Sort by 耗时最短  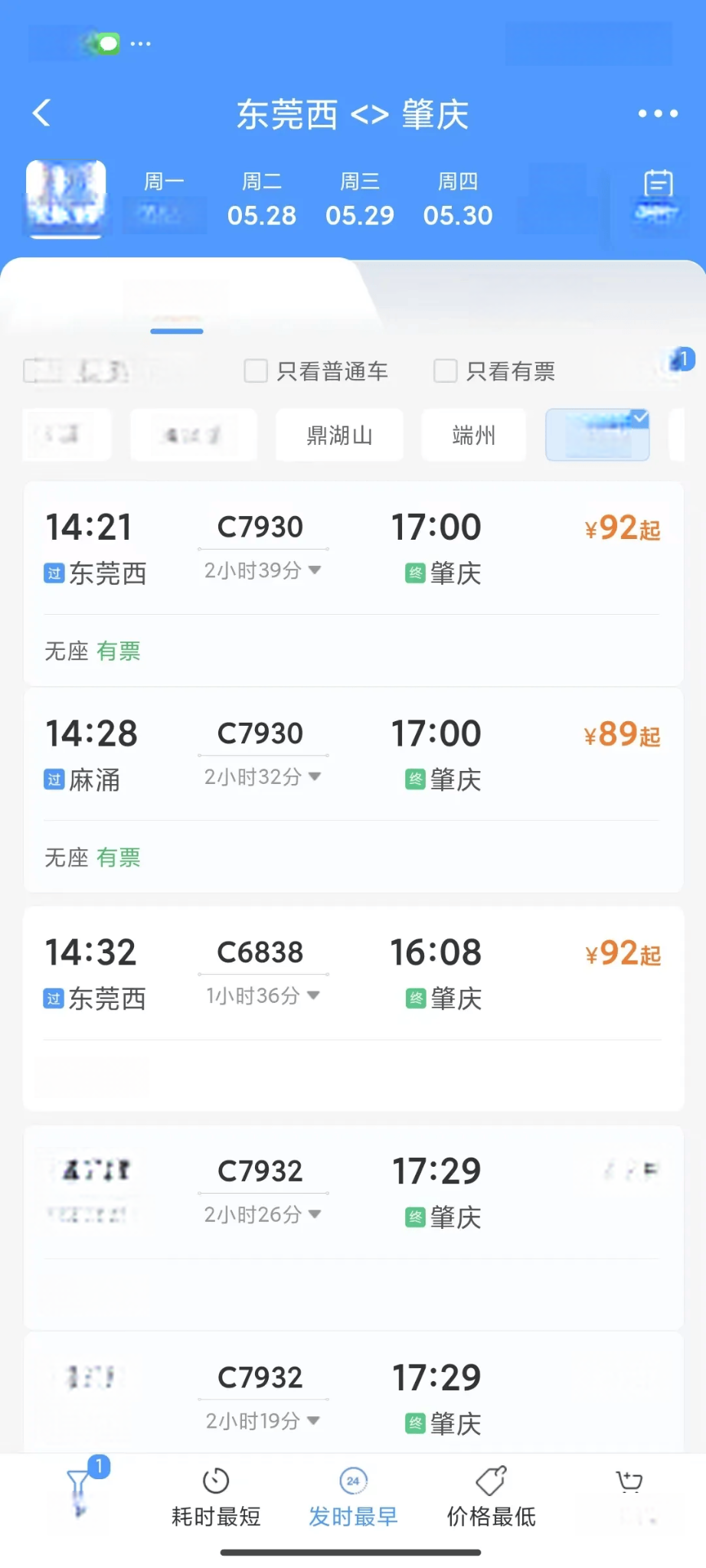tap(216, 1498)
